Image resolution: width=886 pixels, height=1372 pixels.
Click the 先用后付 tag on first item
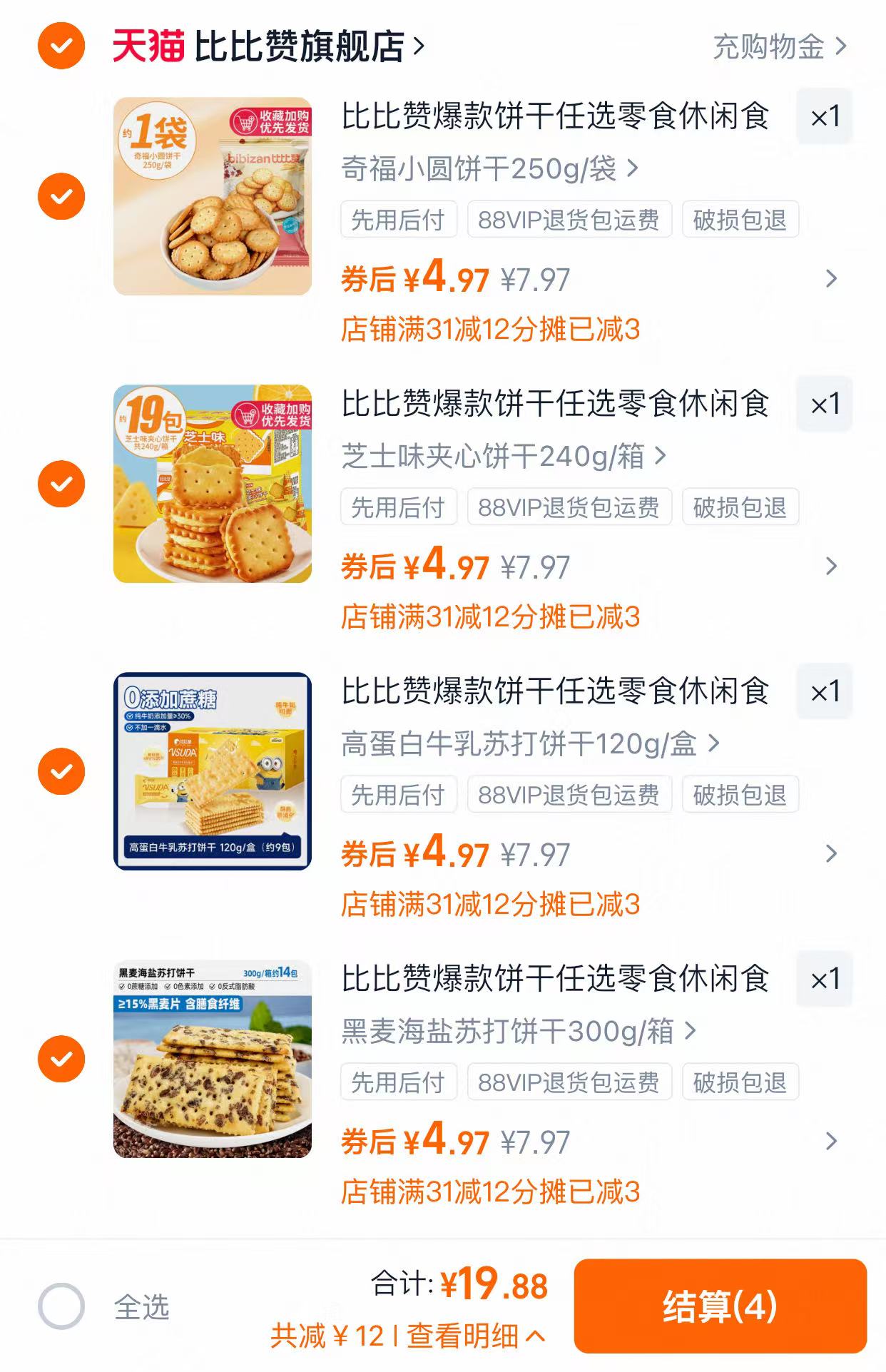398,220
